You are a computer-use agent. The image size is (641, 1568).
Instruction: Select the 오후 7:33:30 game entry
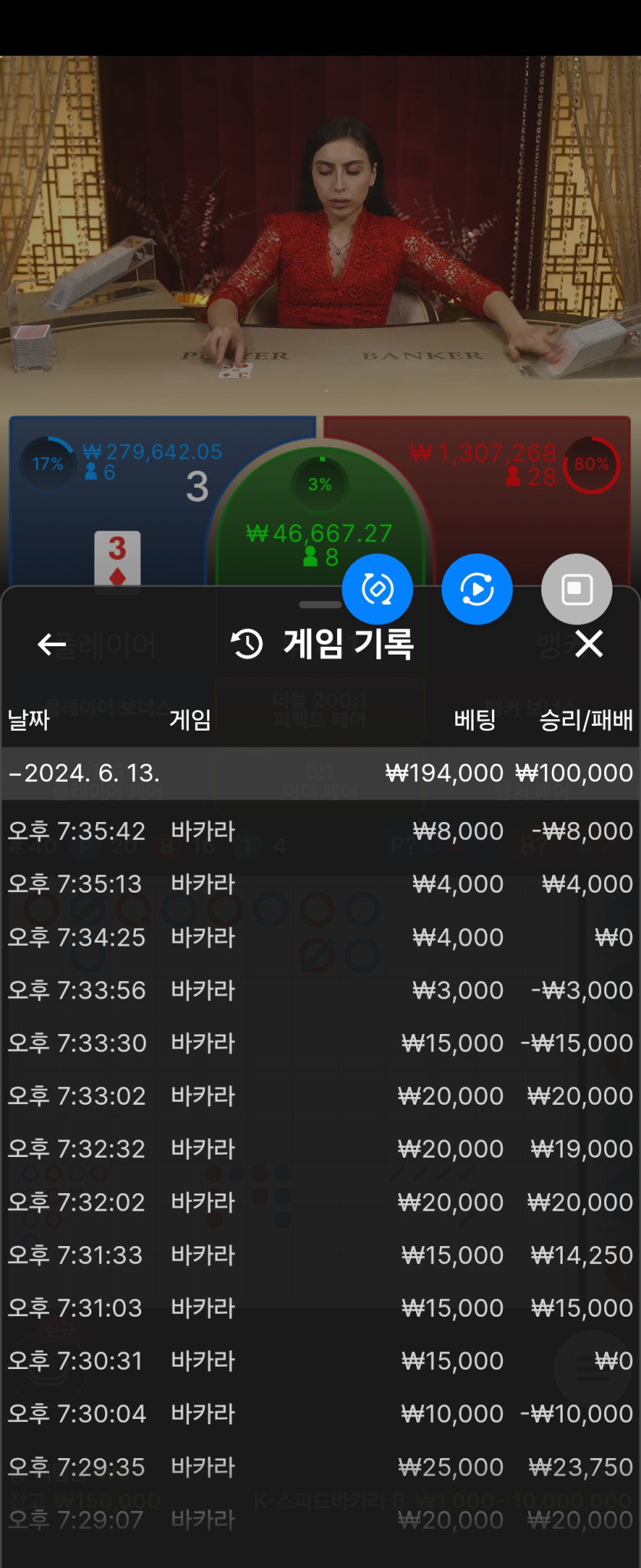coord(320,1043)
